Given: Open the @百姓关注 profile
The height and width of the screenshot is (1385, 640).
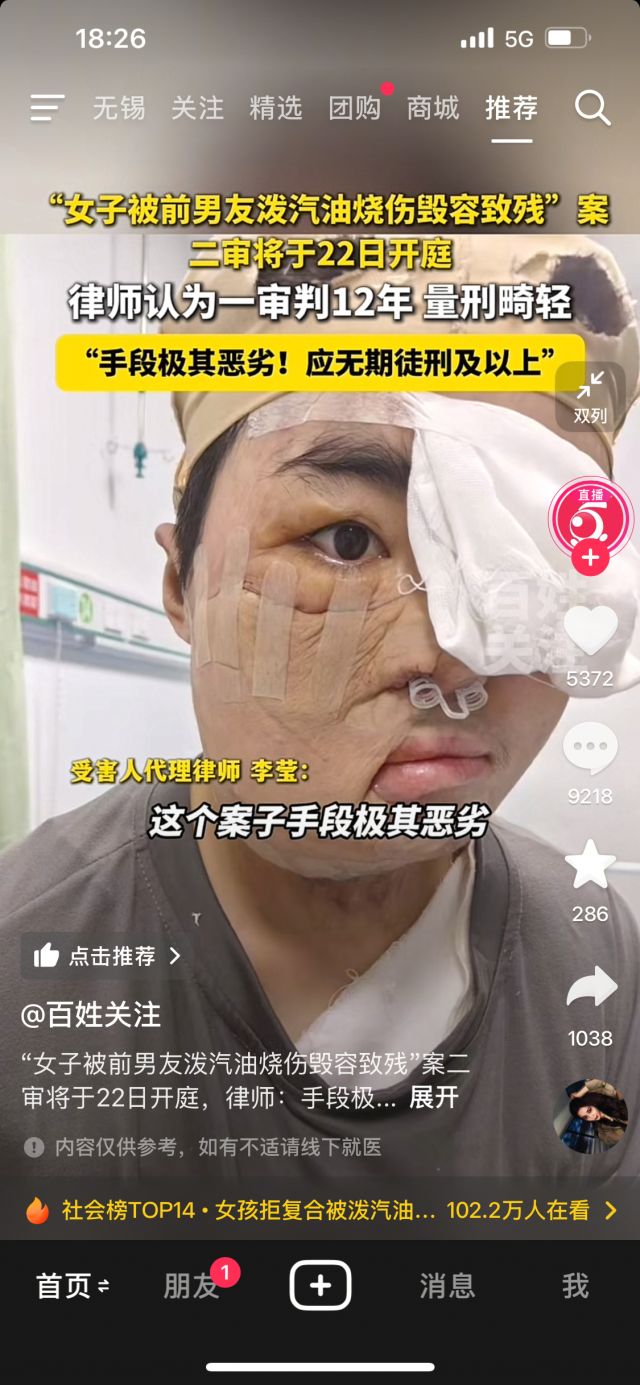Looking at the screenshot, I should 91,1014.
